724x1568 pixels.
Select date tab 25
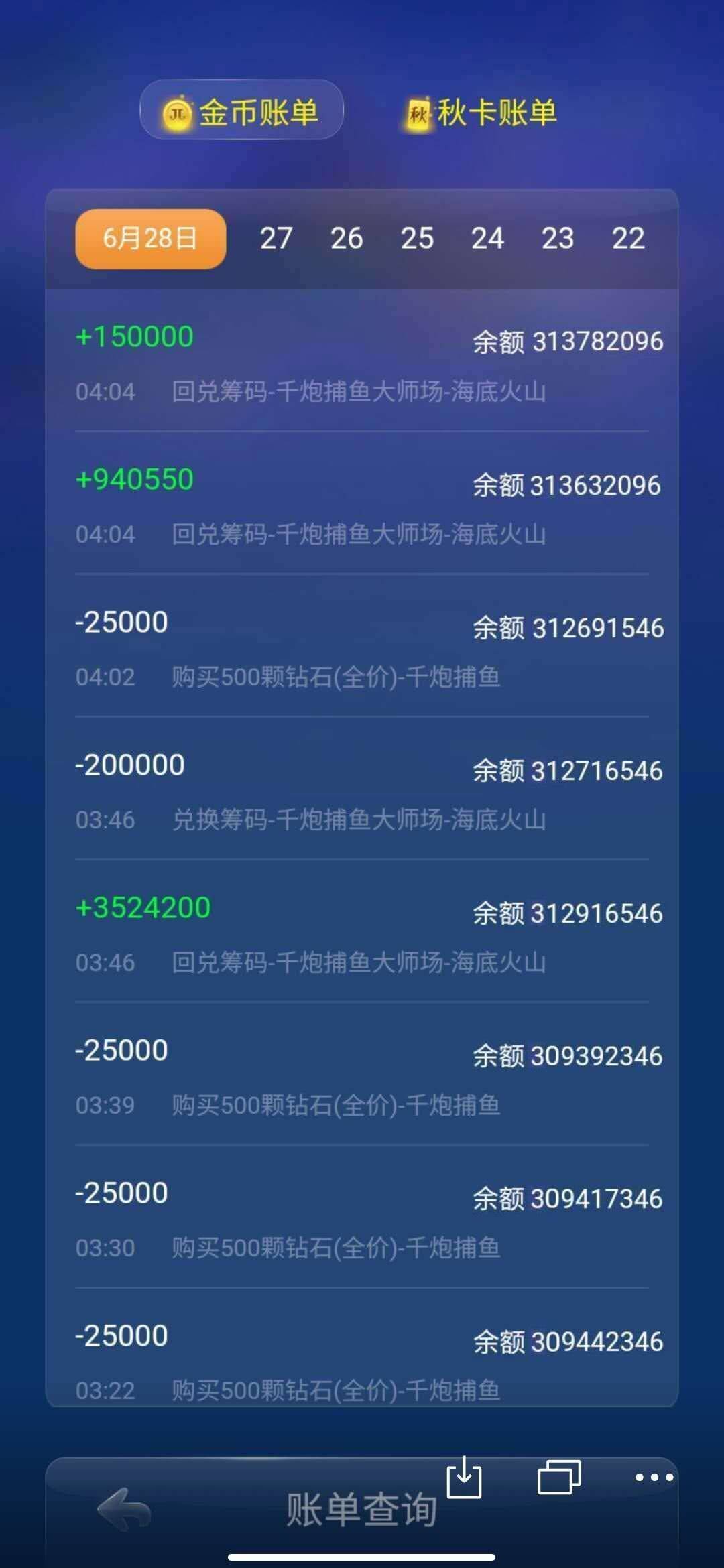(417, 239)
